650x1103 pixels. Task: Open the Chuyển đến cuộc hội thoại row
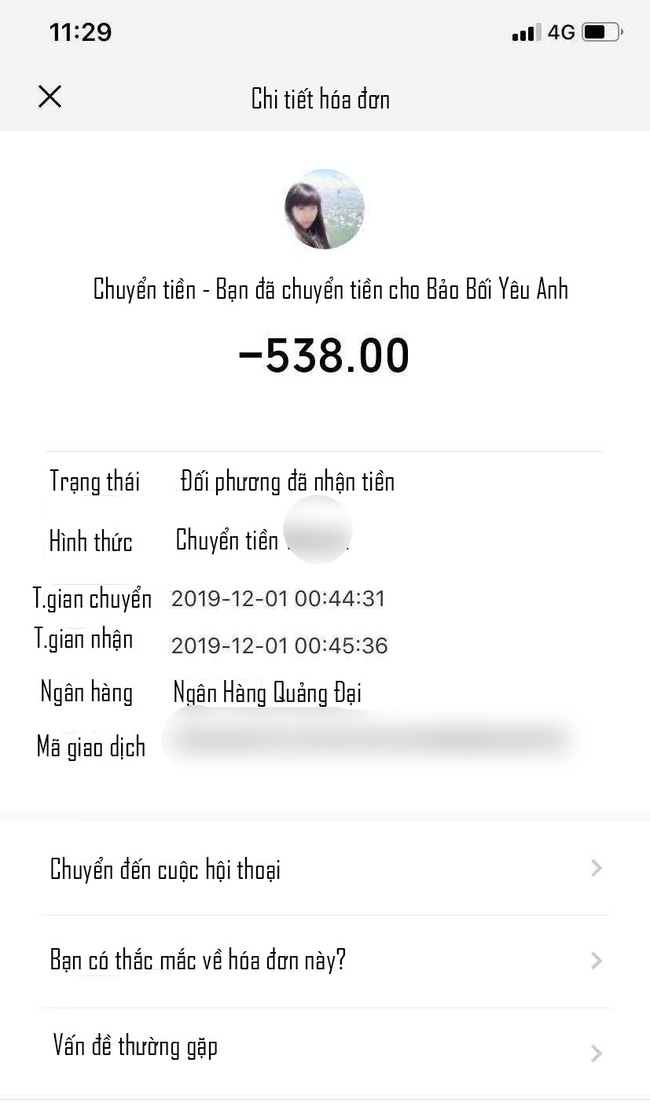(x=324, y=868)
